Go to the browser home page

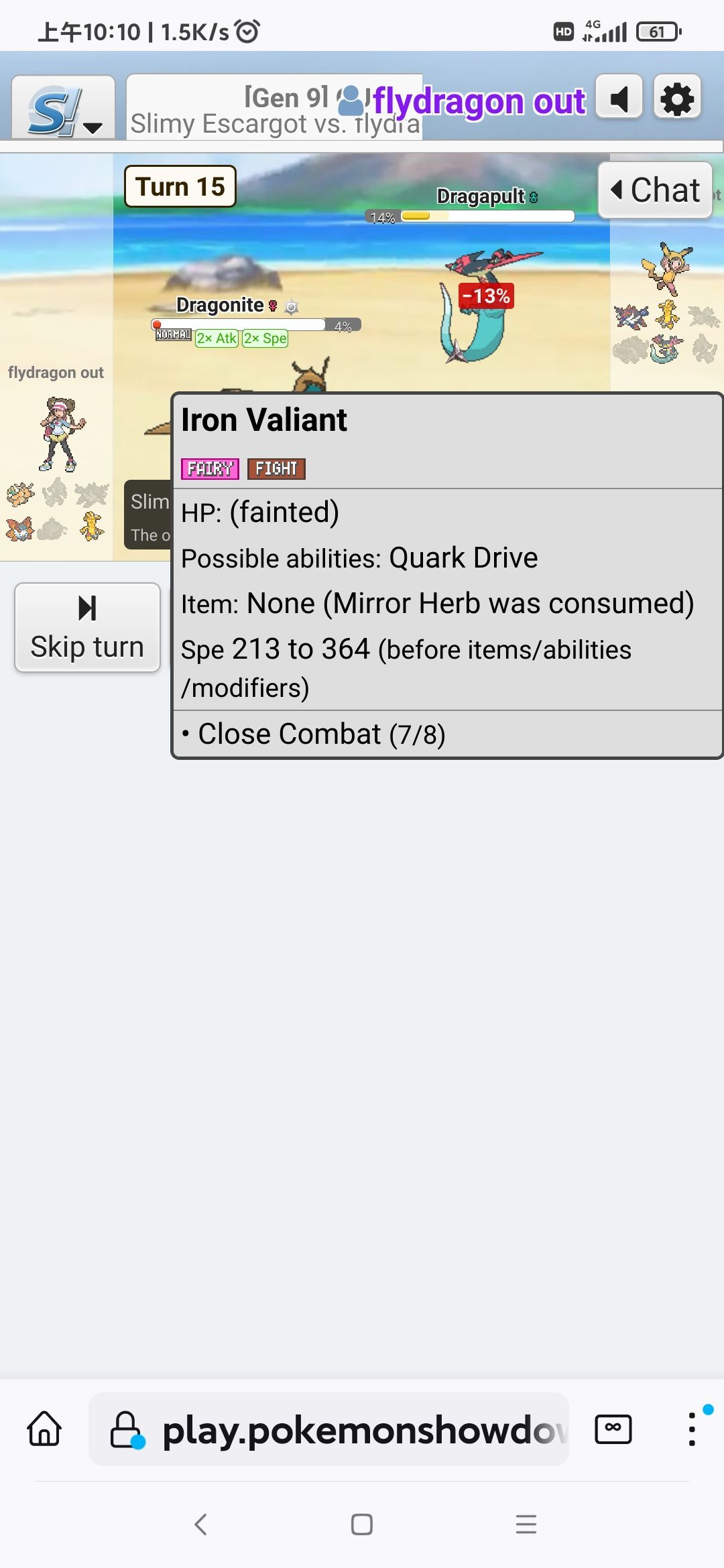tap(44, 1430)
